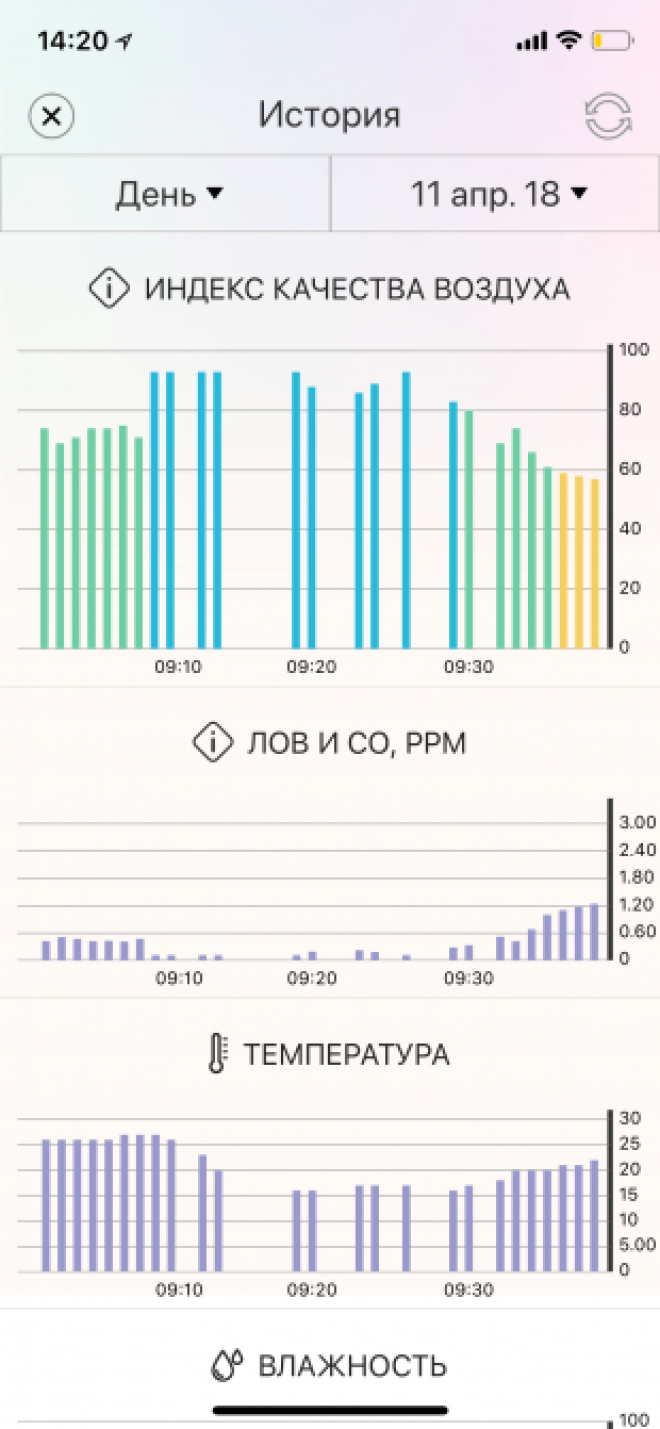Refresh the history data

pyautogui.click(x=608, y=116)
